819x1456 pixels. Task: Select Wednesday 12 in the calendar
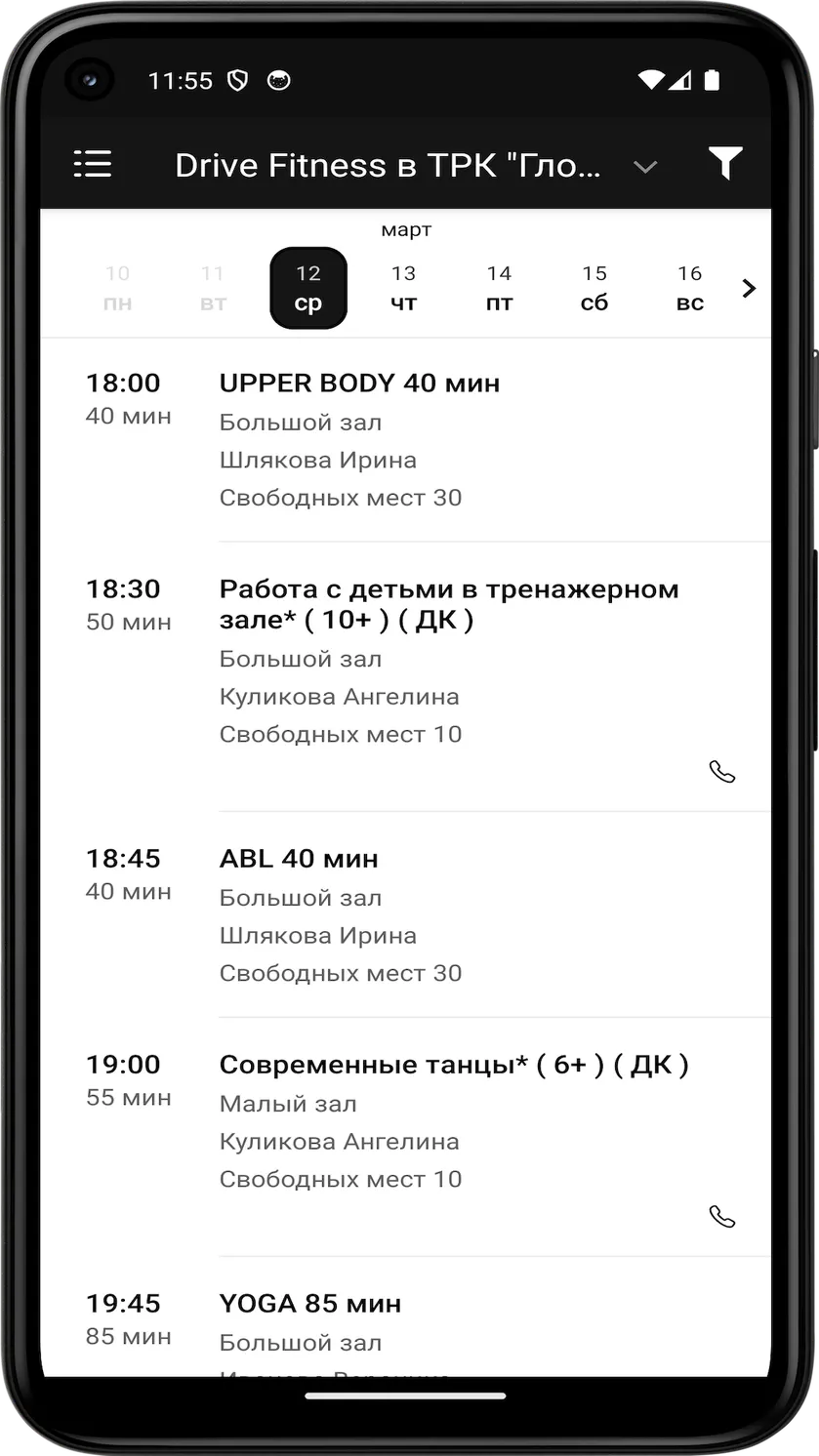308,288
